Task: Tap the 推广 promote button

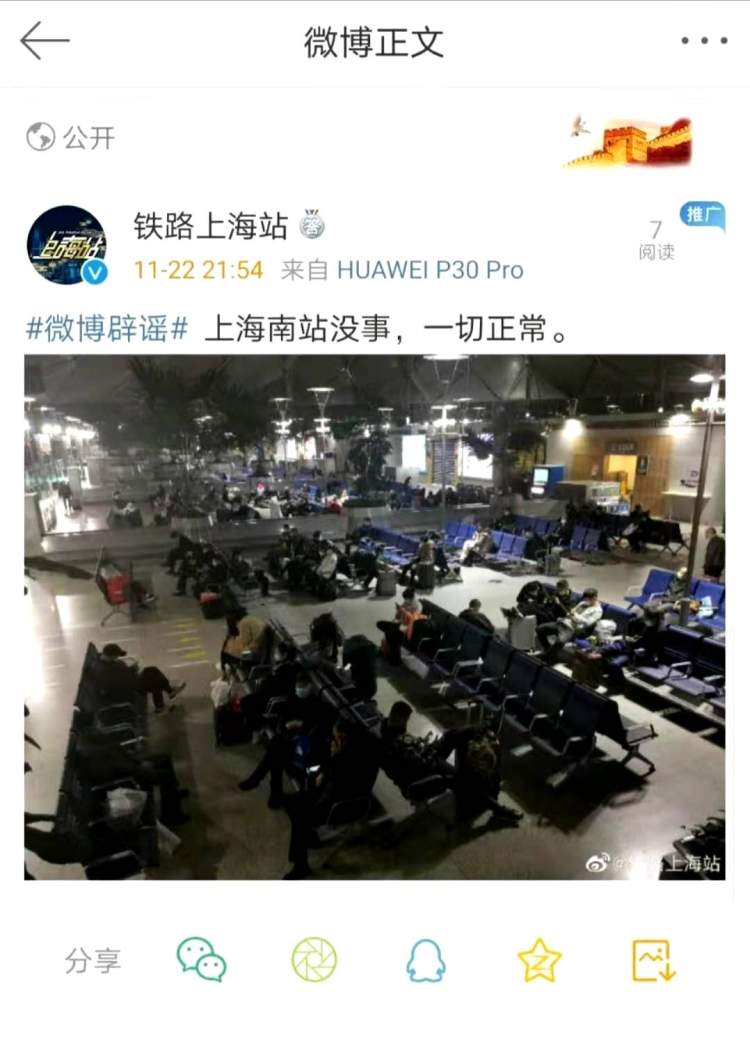Action: point(702,214)
